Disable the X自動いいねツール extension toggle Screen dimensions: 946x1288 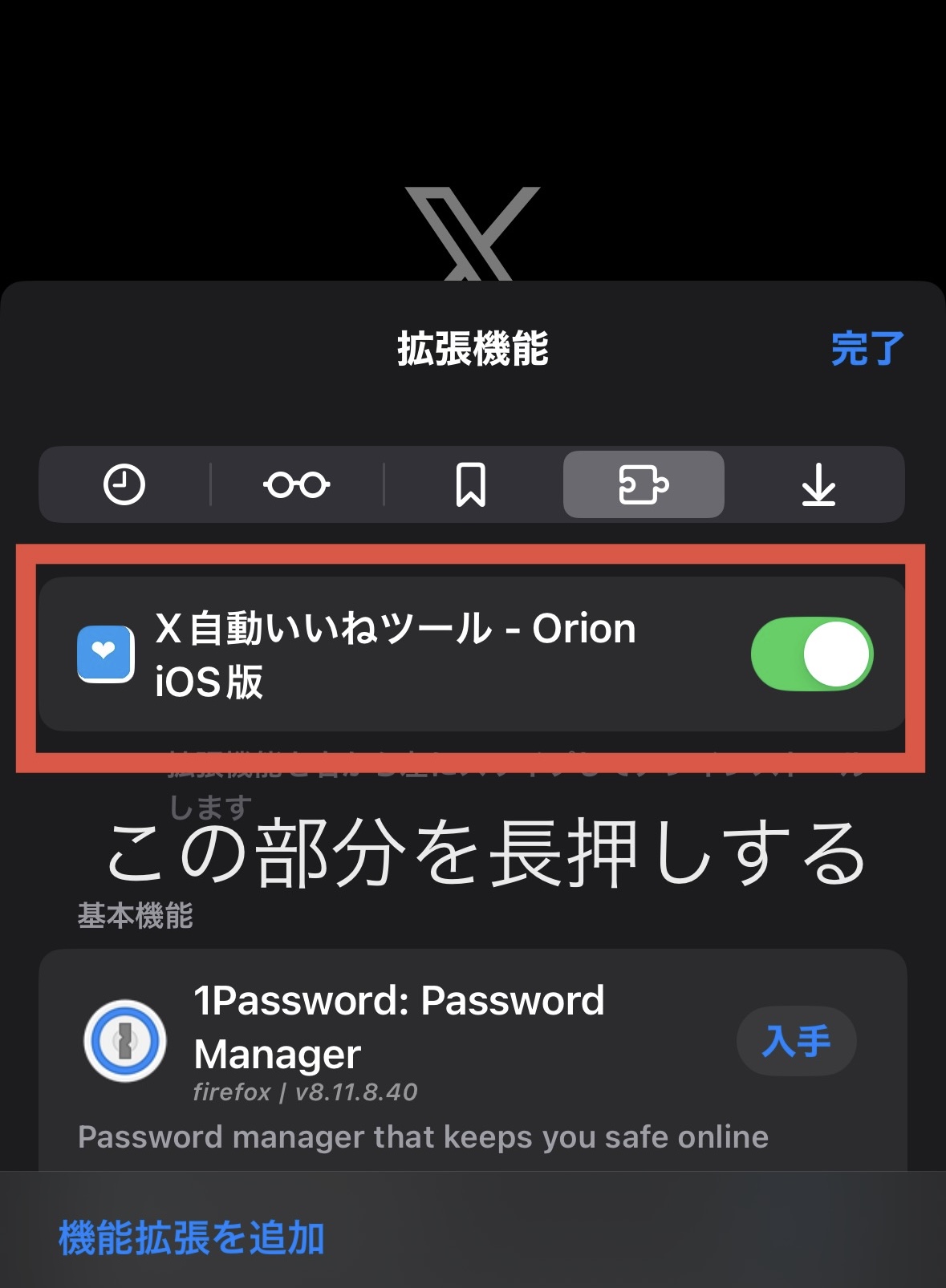pos(812,654)
